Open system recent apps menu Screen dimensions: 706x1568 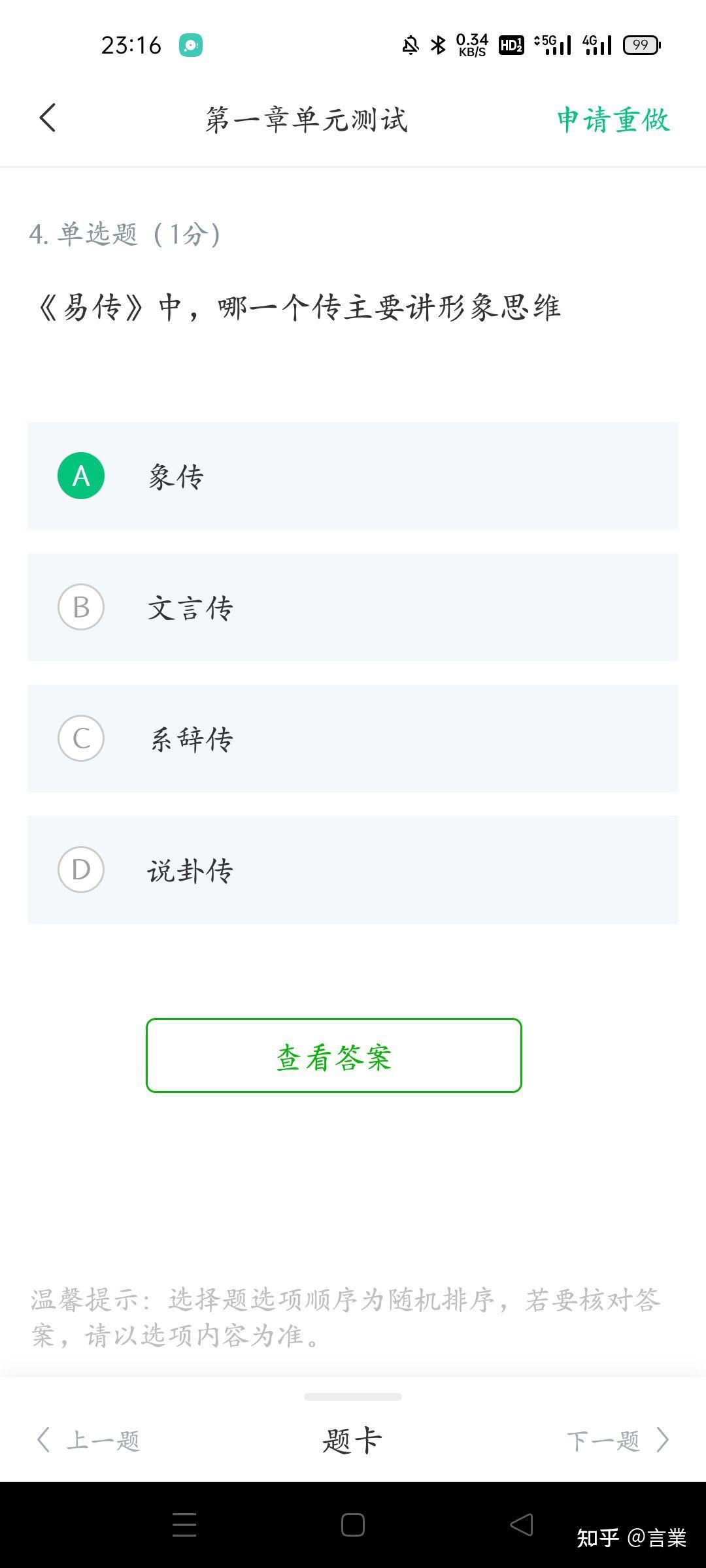[184, 1525]
